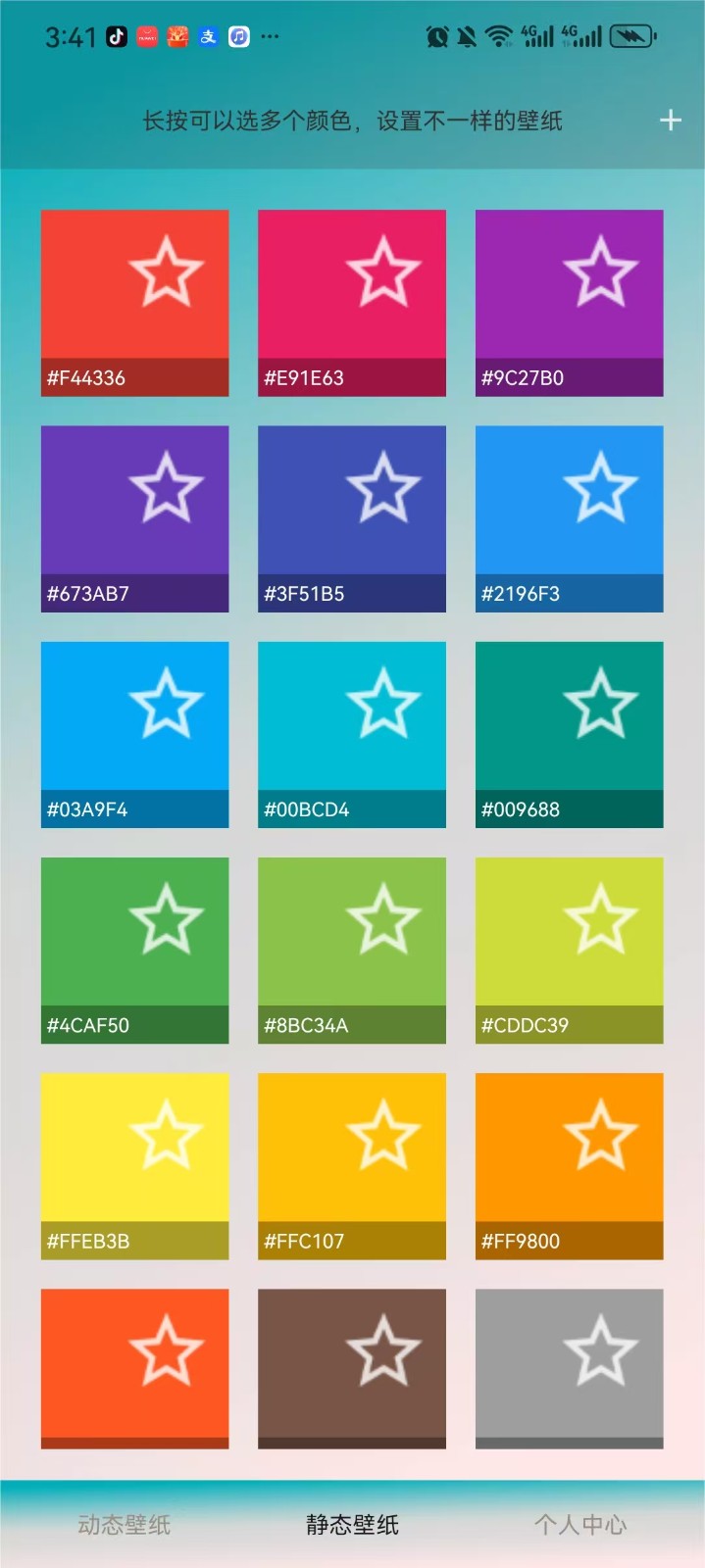Select the light blue #03A9F4 swatch
Viewport: 705px width, 1568px height.
pos(134,733)
